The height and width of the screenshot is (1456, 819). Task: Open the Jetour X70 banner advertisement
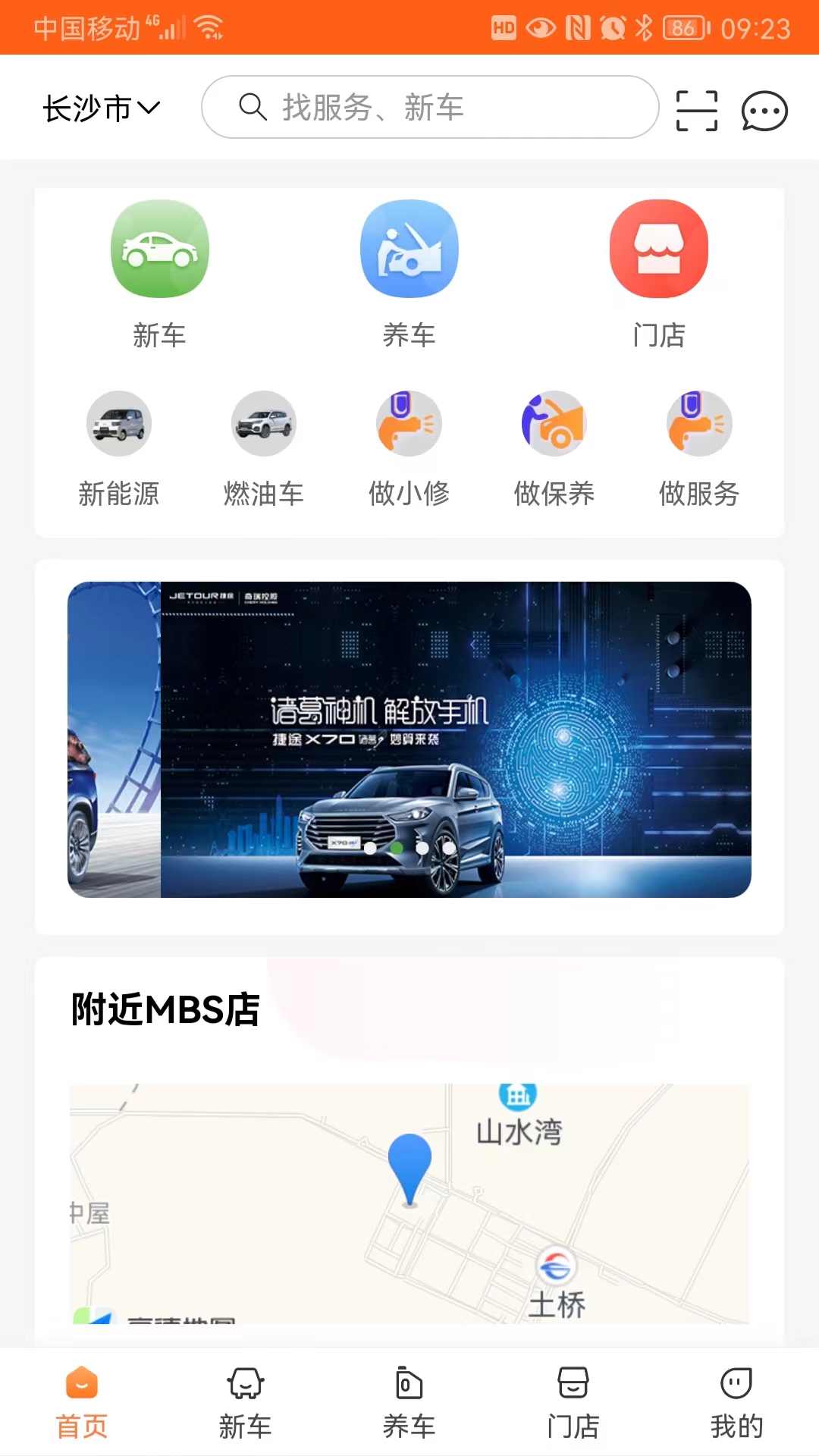pos(409,741)
